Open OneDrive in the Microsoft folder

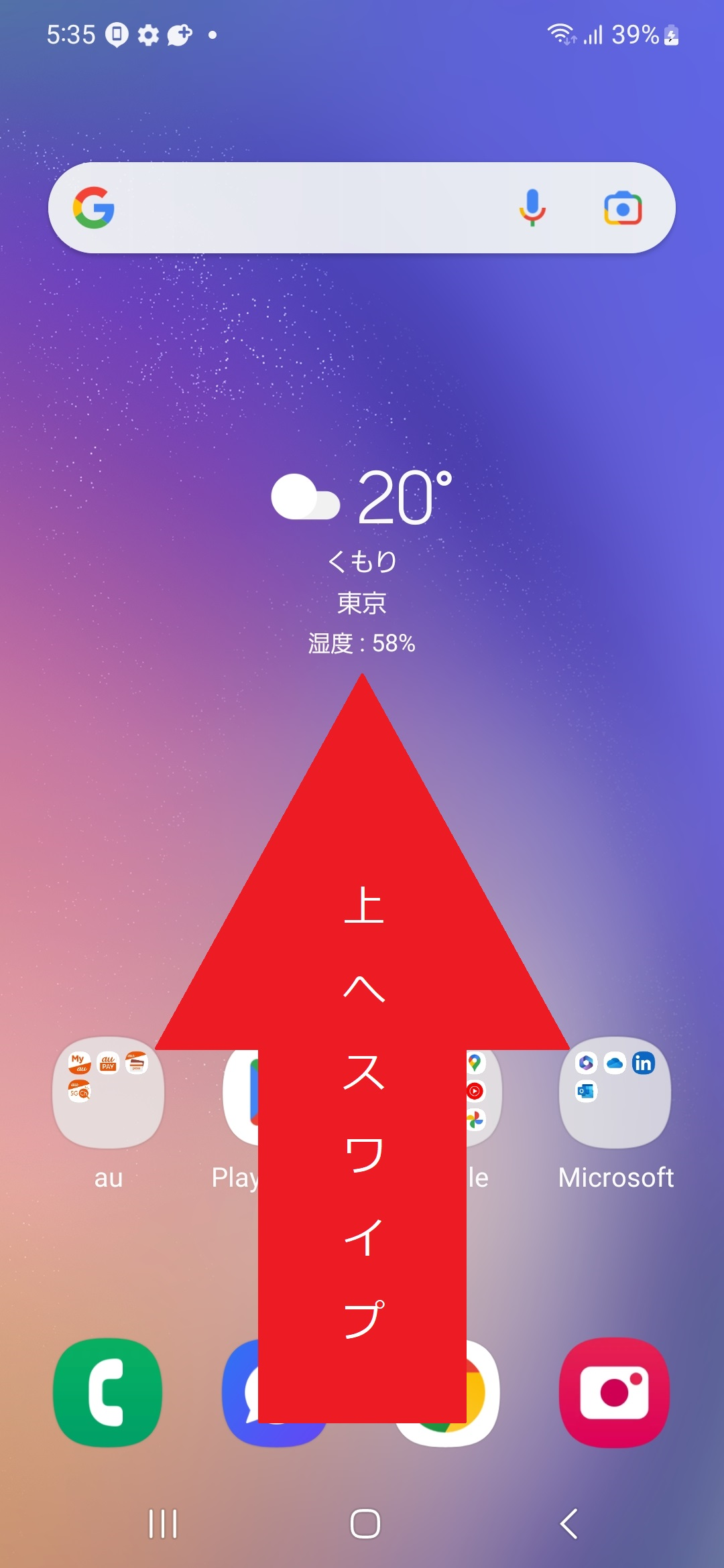[615, 1063]
